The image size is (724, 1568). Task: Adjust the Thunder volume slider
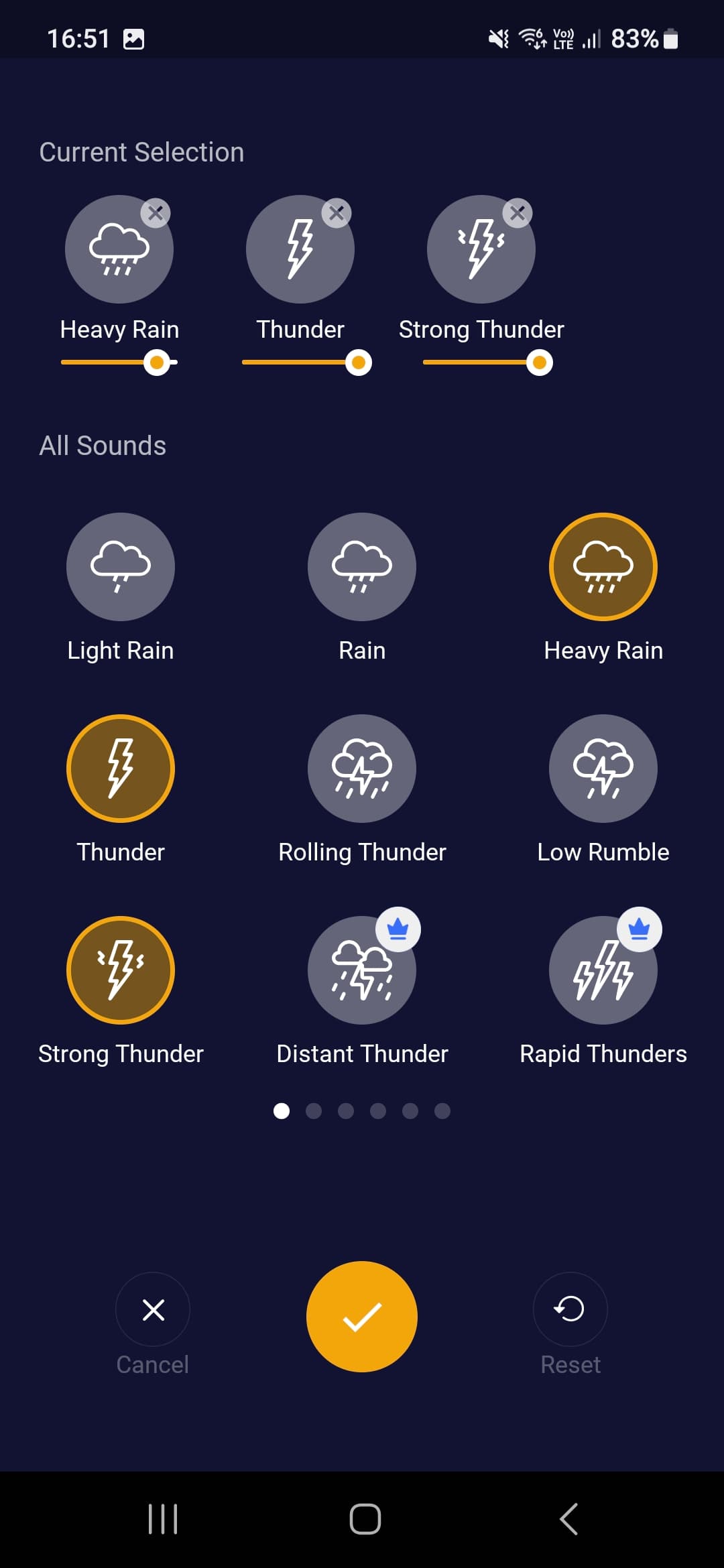(x=359, y=363)
